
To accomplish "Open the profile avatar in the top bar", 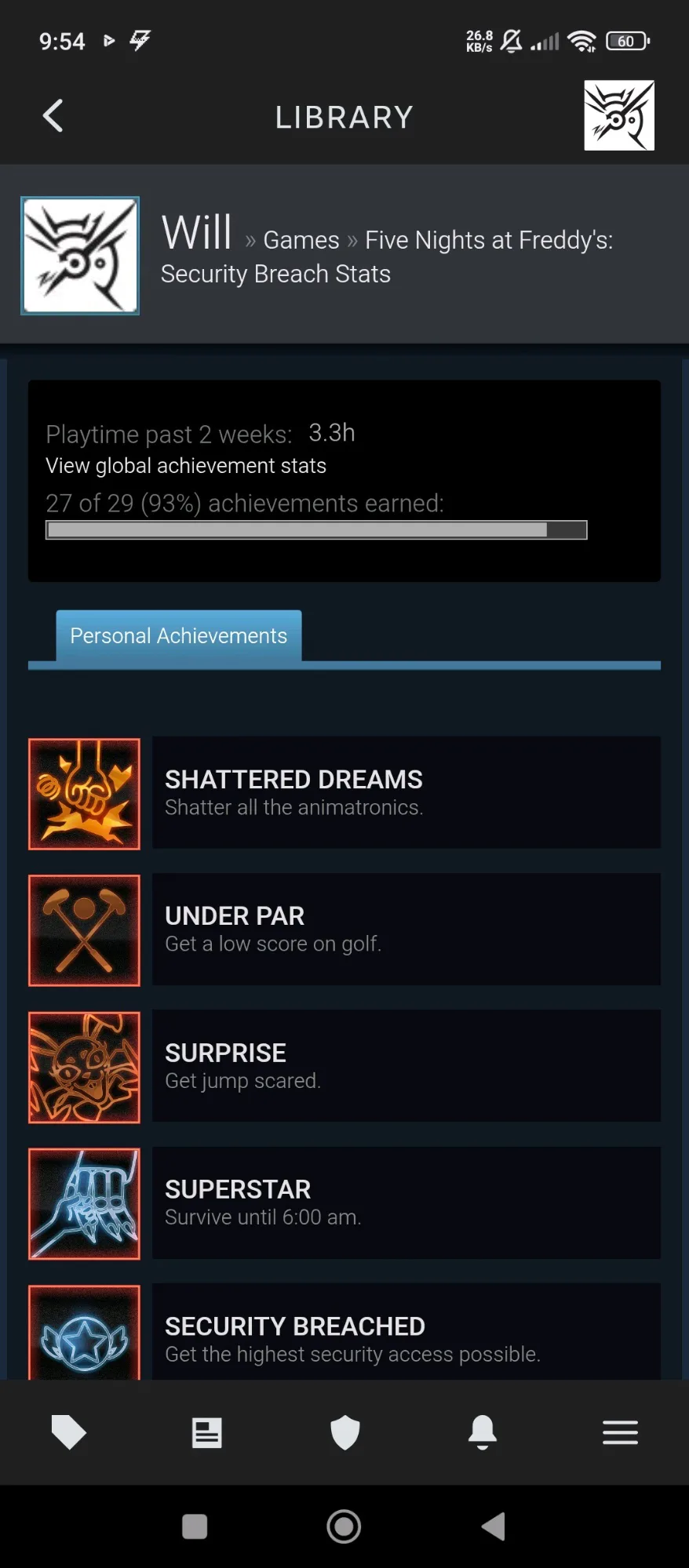I will coord(618,115).
